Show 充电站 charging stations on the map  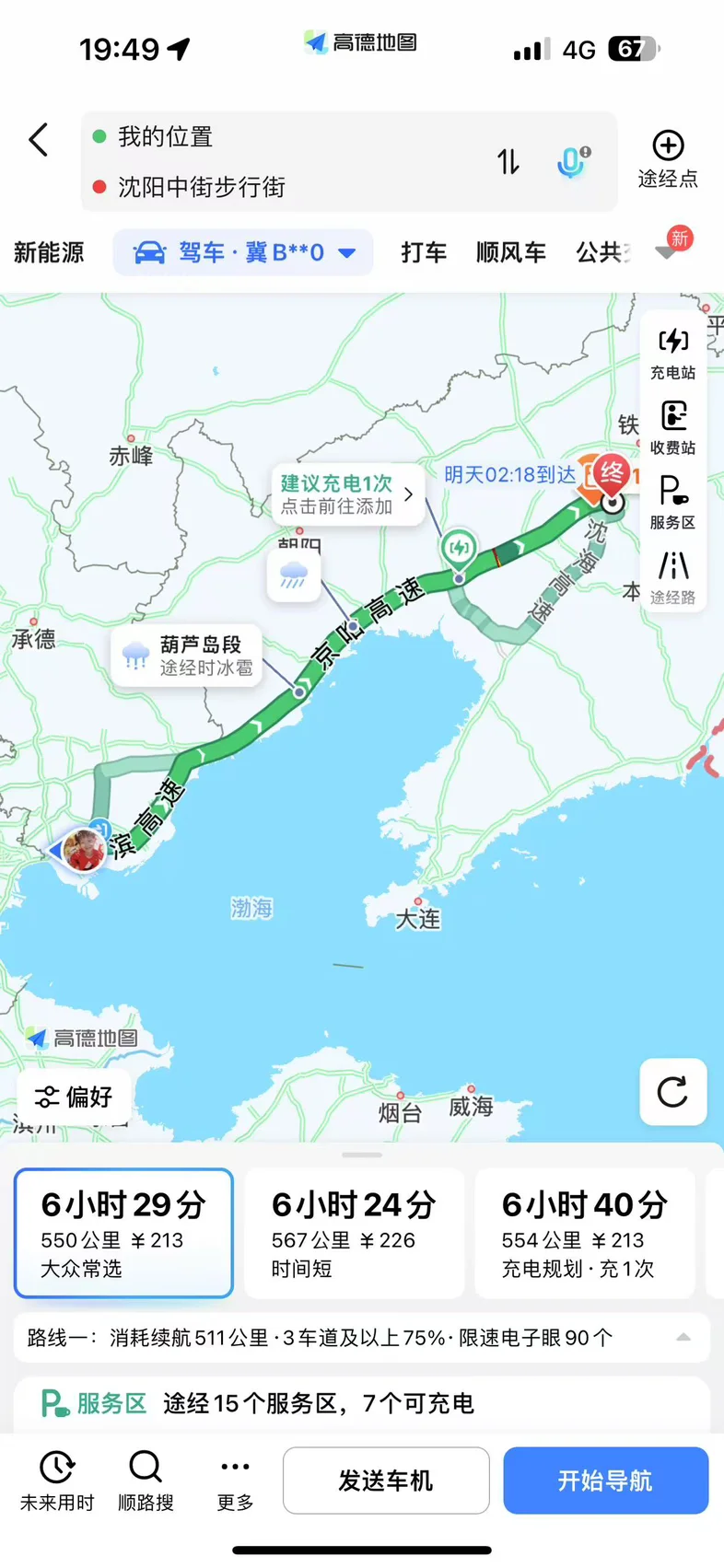[673, 353]
